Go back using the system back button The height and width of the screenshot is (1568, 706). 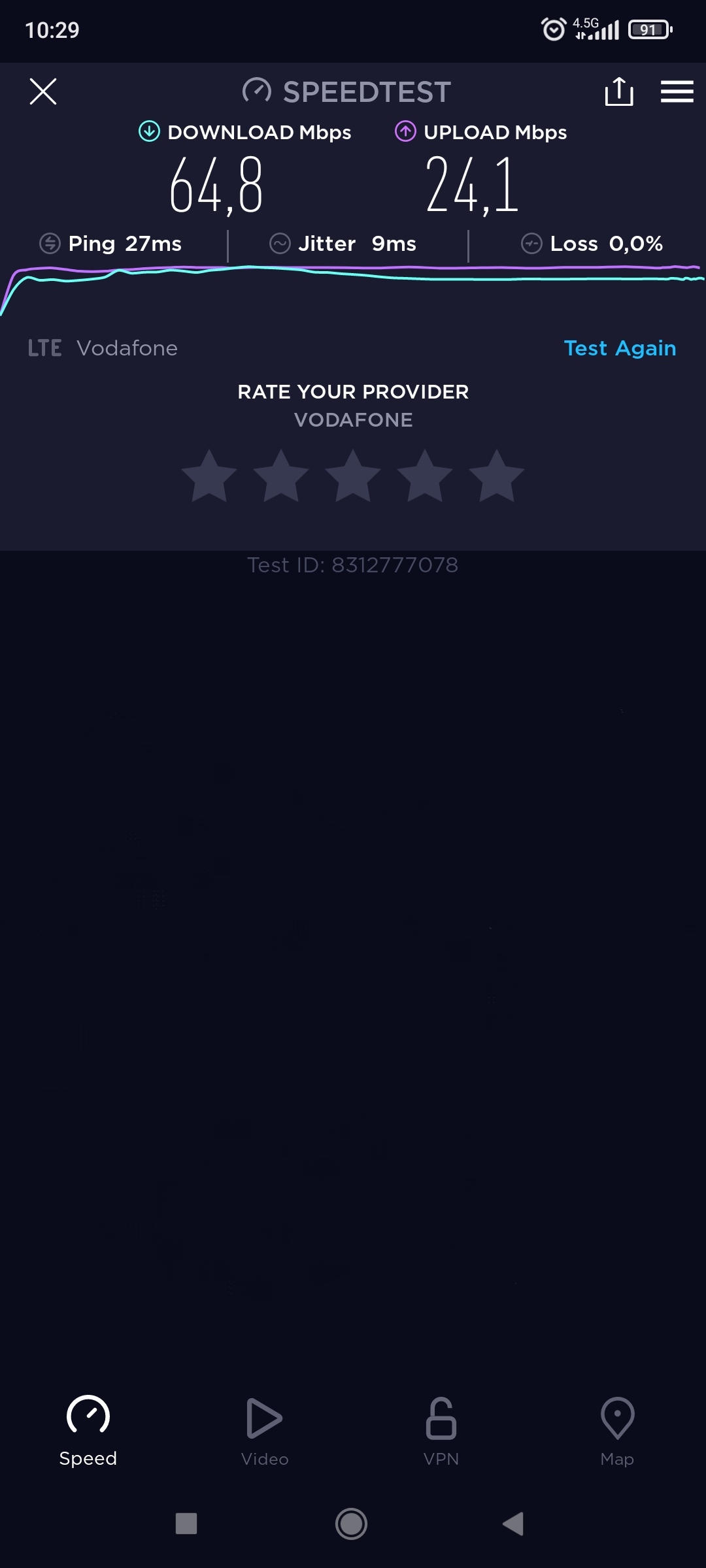point(513,1524)
